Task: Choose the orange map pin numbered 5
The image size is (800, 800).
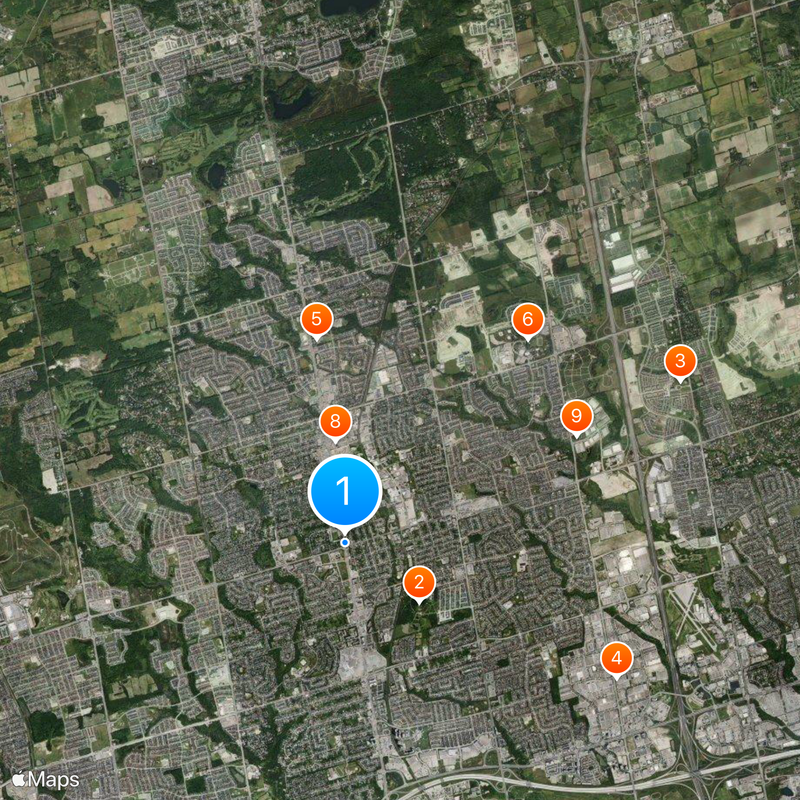Action: tap(317, 320)
